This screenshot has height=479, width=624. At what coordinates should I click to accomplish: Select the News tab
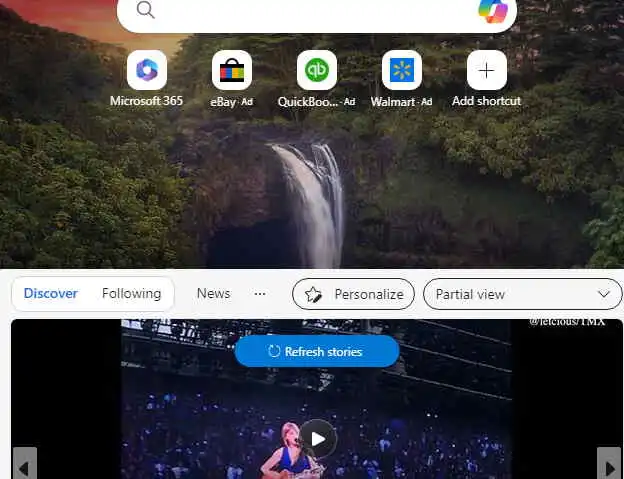tap(213, 294)
